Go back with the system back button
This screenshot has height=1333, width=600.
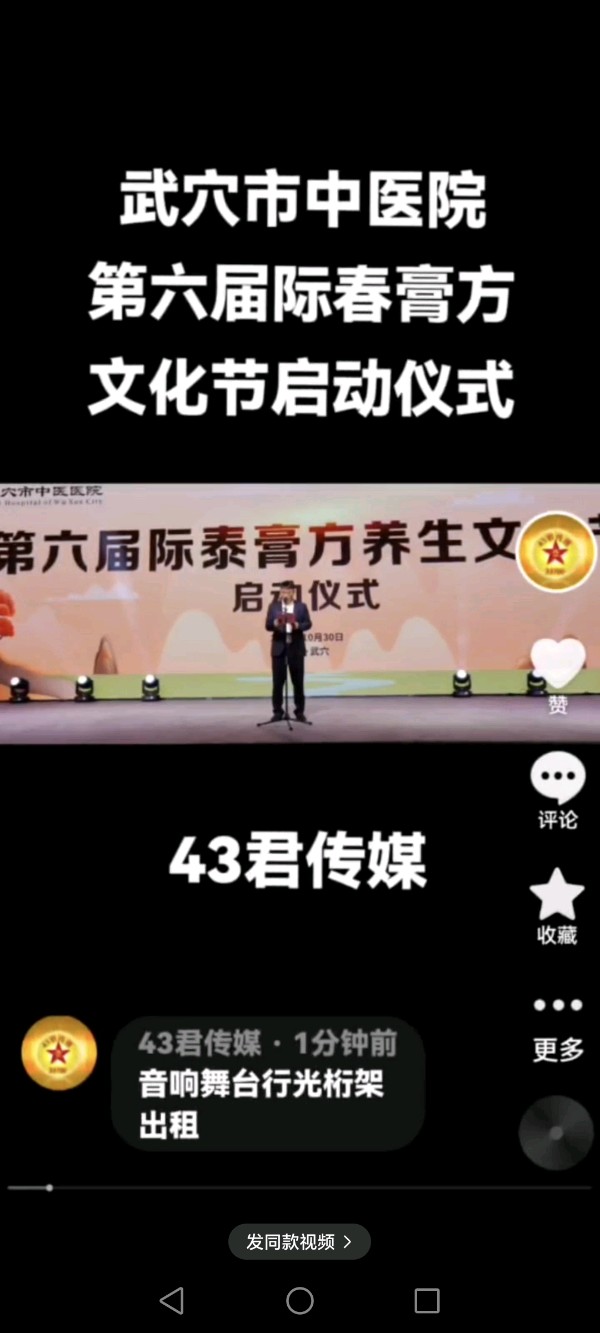pos(171,1300)
